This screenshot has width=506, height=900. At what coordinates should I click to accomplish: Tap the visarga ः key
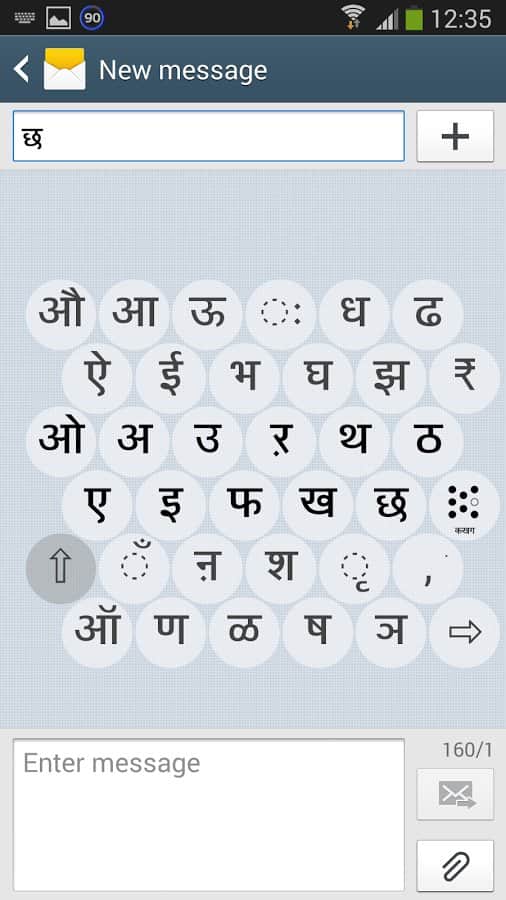[x=281, y=315]
